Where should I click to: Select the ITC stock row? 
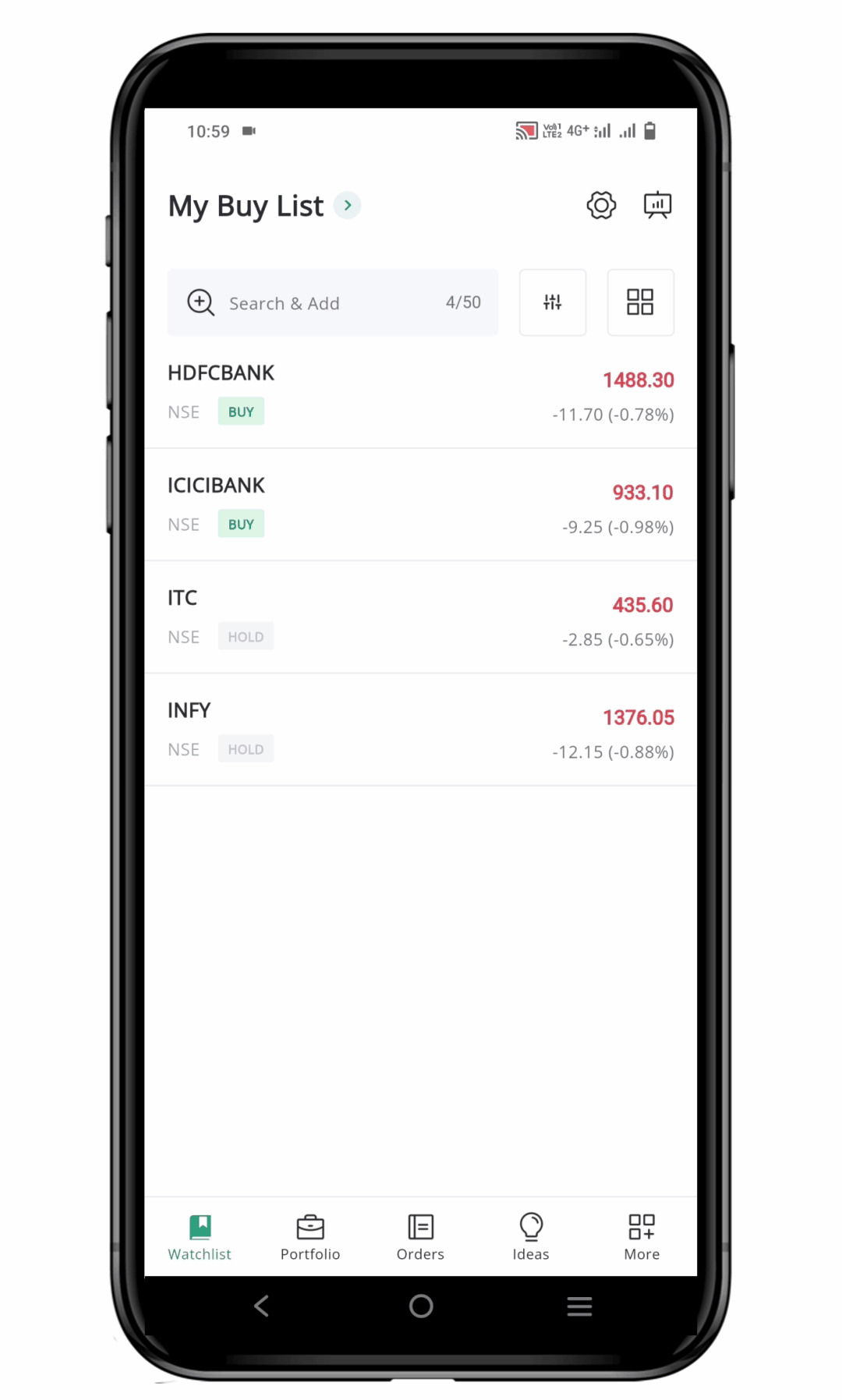coord(420,617)
